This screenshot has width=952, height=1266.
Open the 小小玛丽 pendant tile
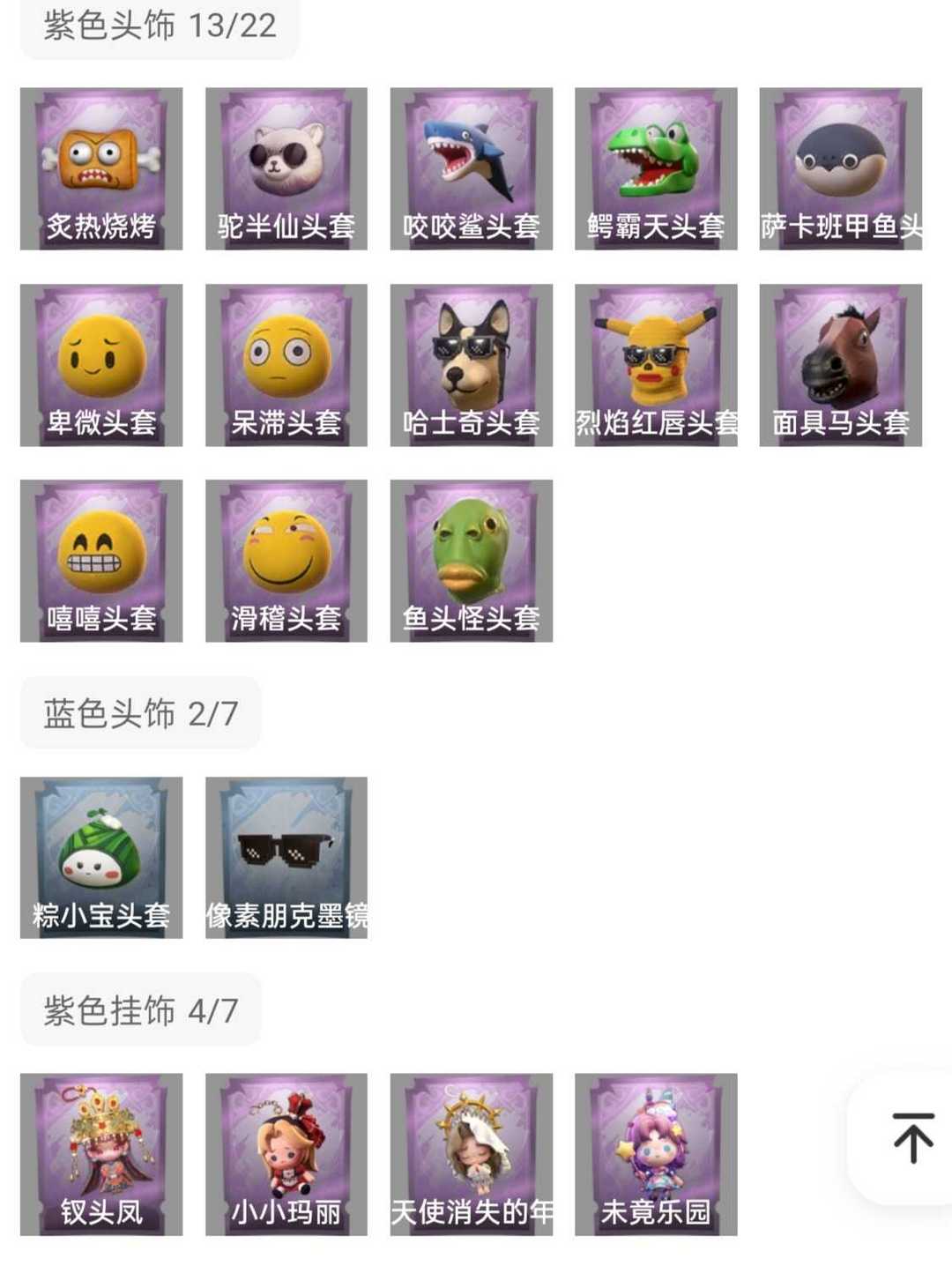click(x=286, y=1154)
